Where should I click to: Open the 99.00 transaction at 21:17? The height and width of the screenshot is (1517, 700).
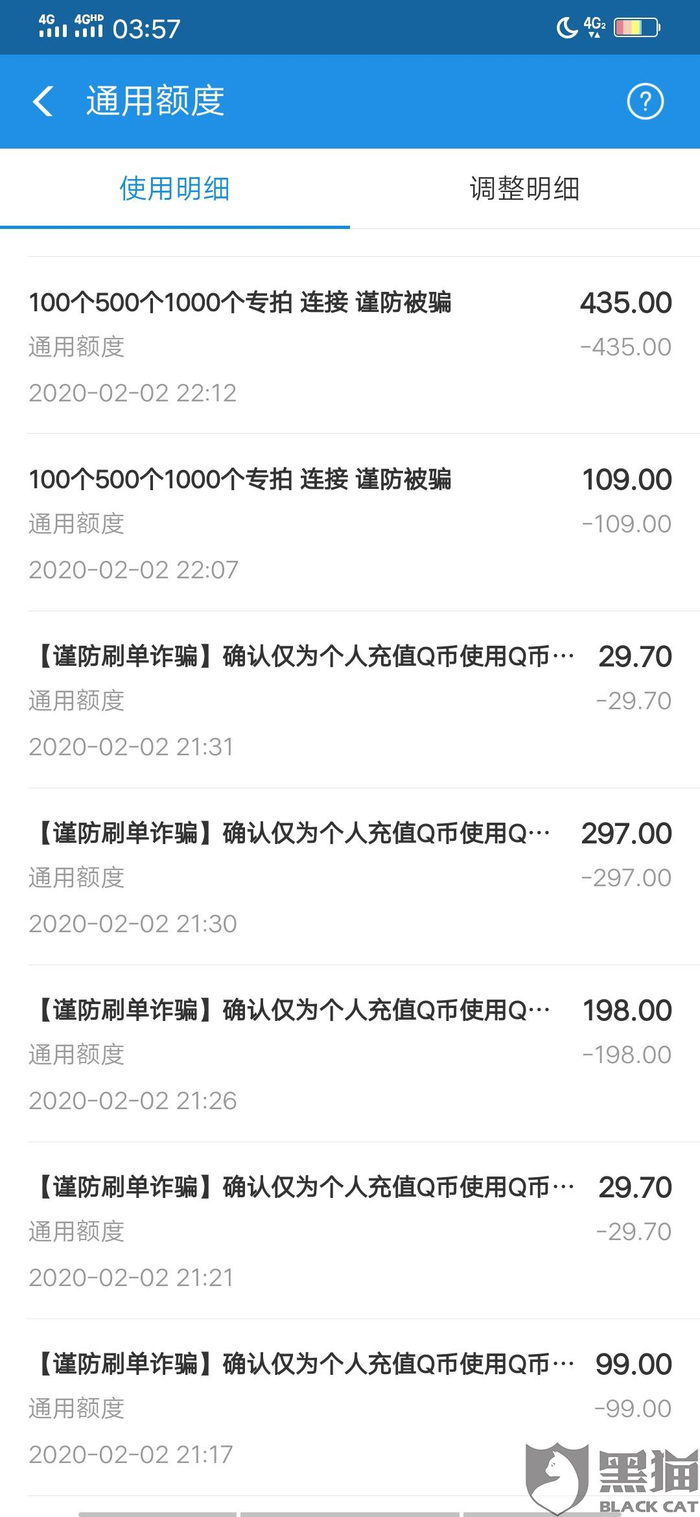click(350, 1408)
